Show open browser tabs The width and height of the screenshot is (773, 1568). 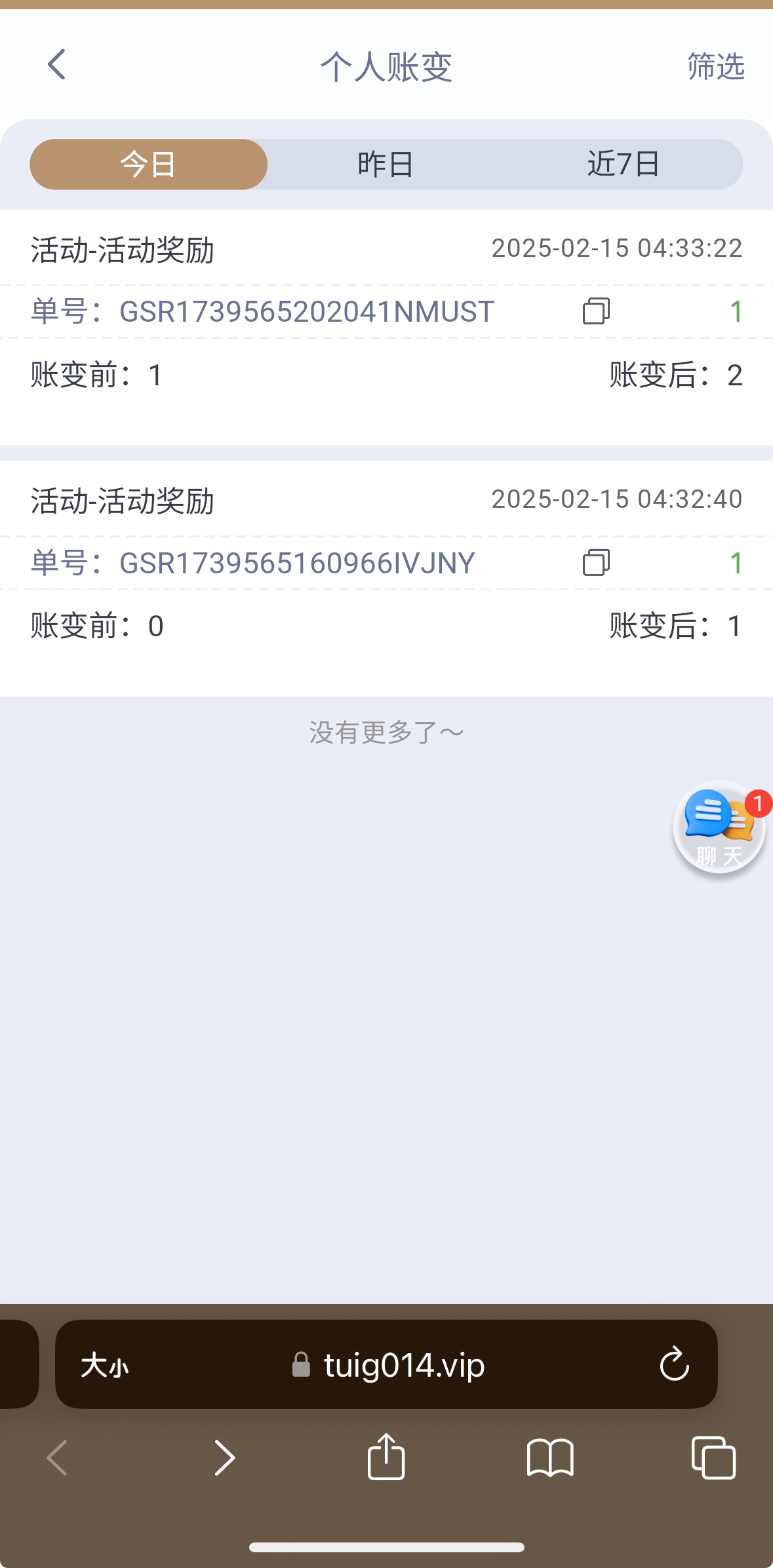(x=713, y=1458)
